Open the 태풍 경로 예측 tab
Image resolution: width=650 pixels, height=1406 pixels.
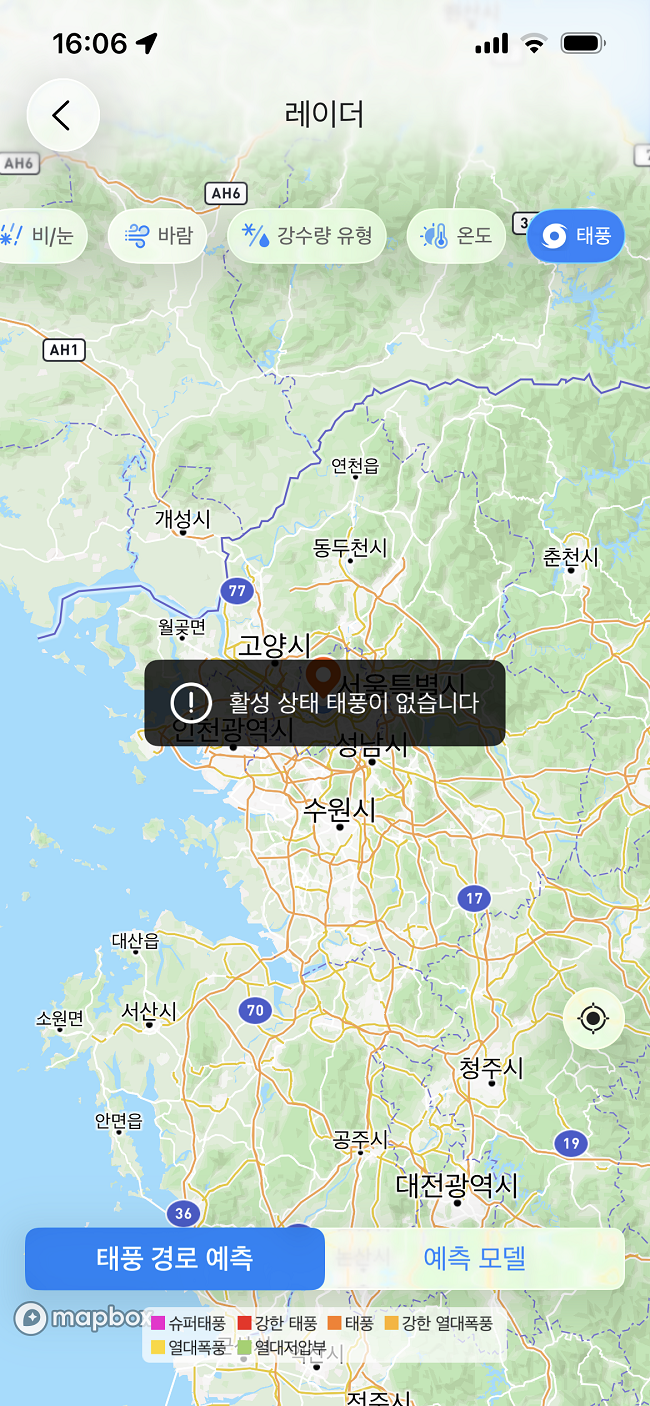[x=175, y=1258]
